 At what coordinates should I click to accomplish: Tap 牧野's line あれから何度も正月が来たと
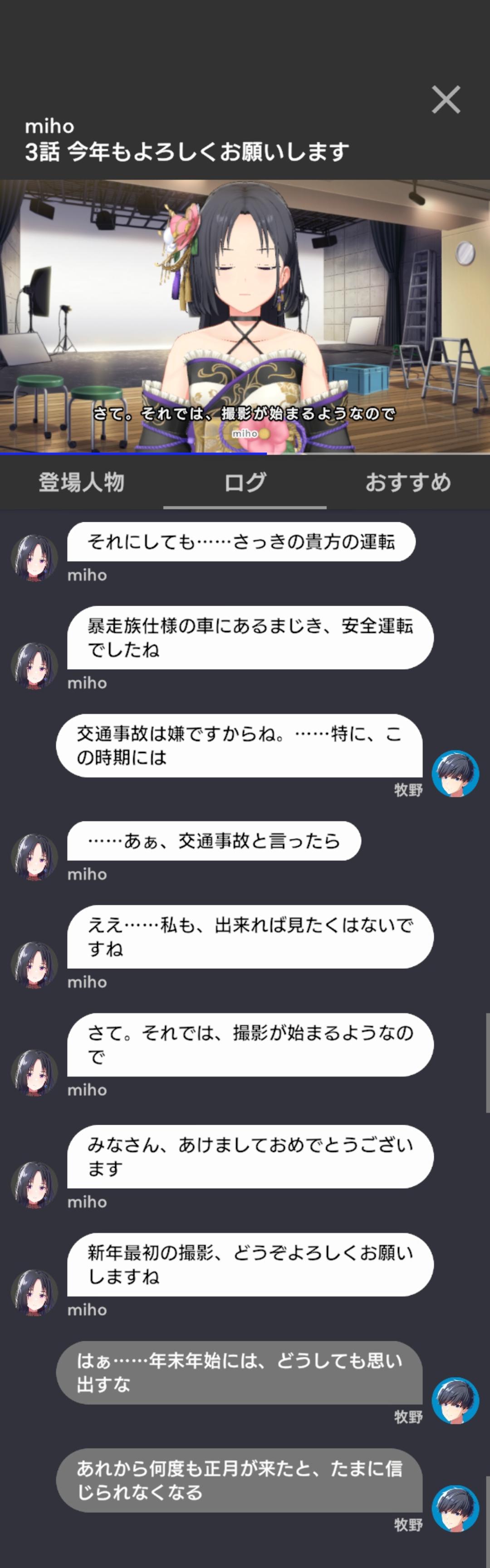(x=239, y=1481)
